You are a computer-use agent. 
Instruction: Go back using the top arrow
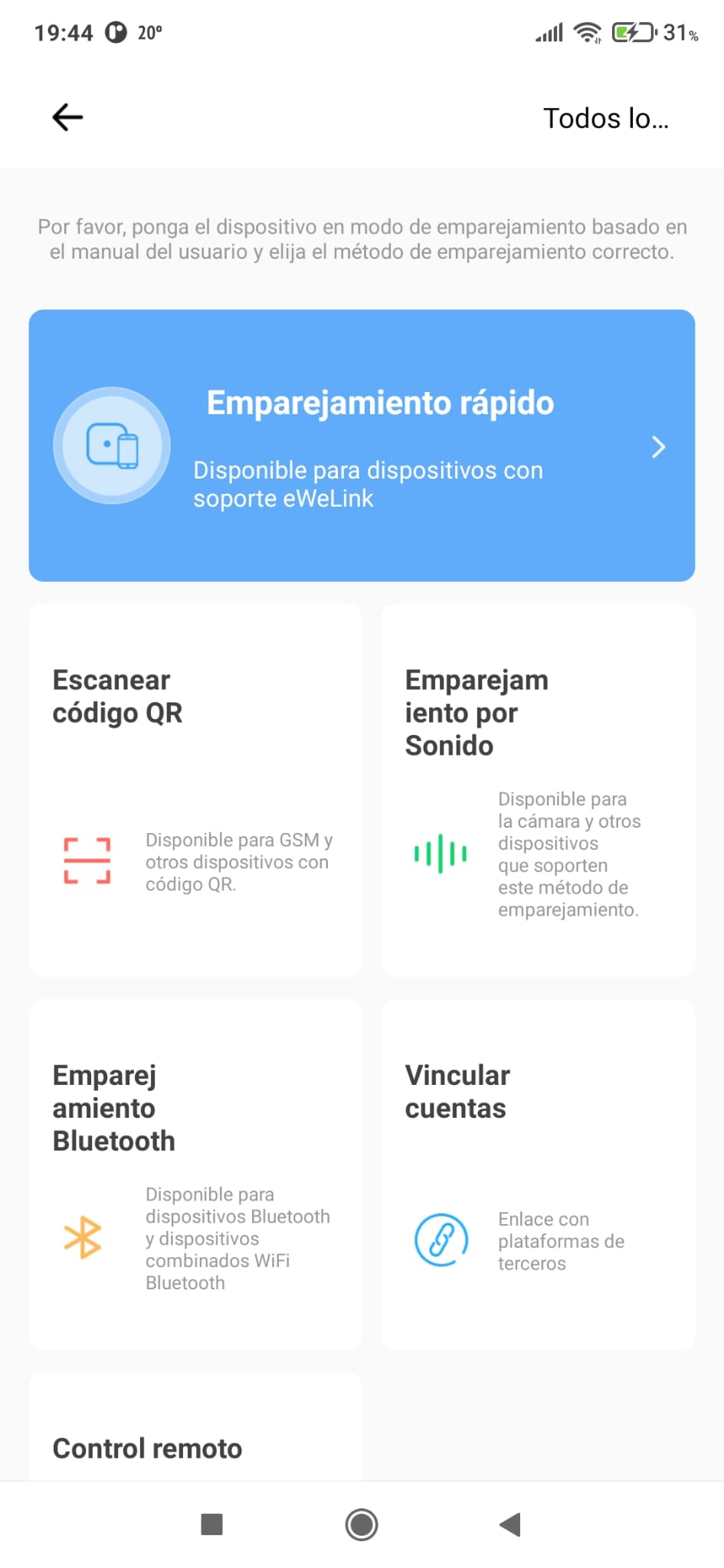67,118
